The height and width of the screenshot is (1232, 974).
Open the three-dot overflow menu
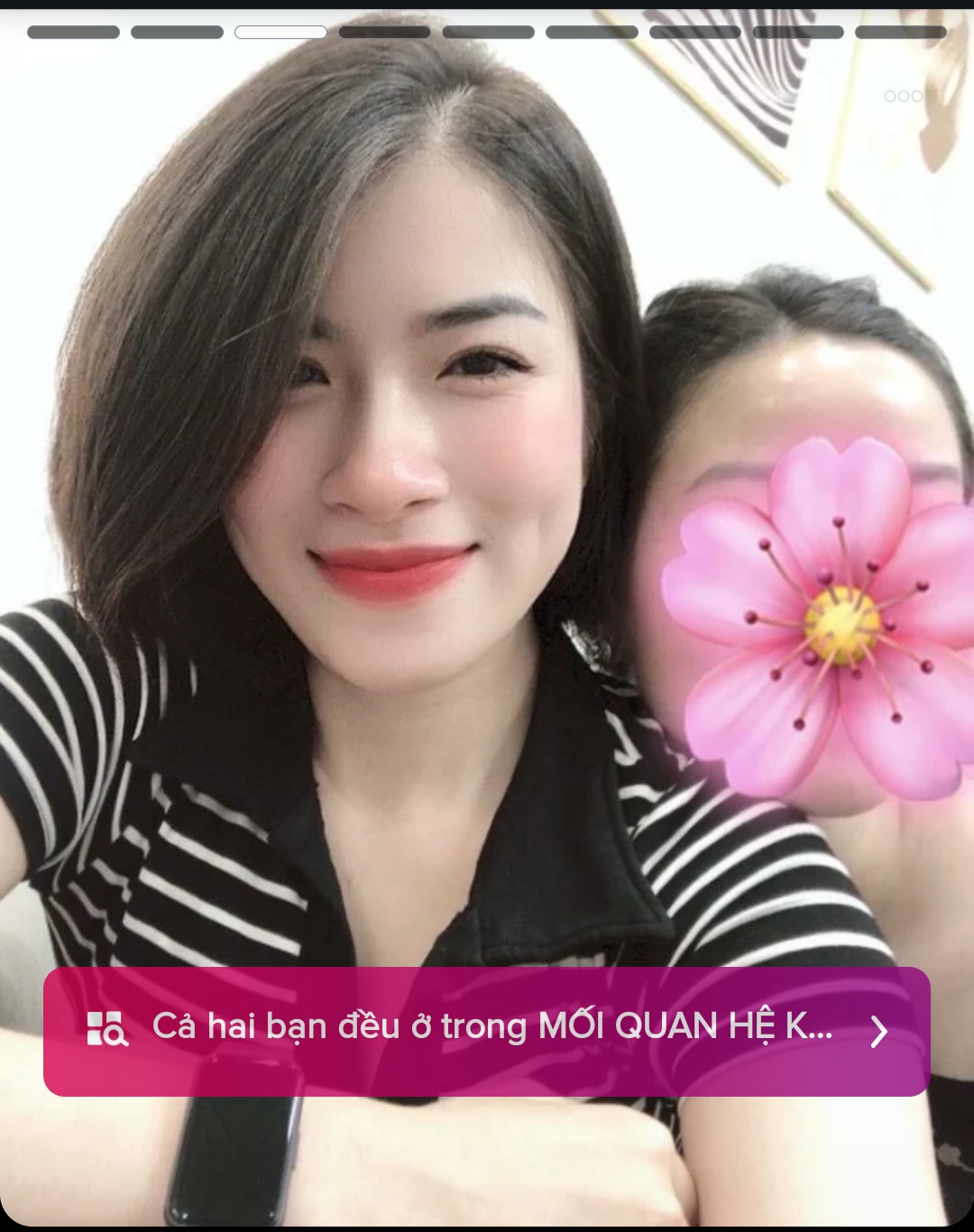(903, 97)
